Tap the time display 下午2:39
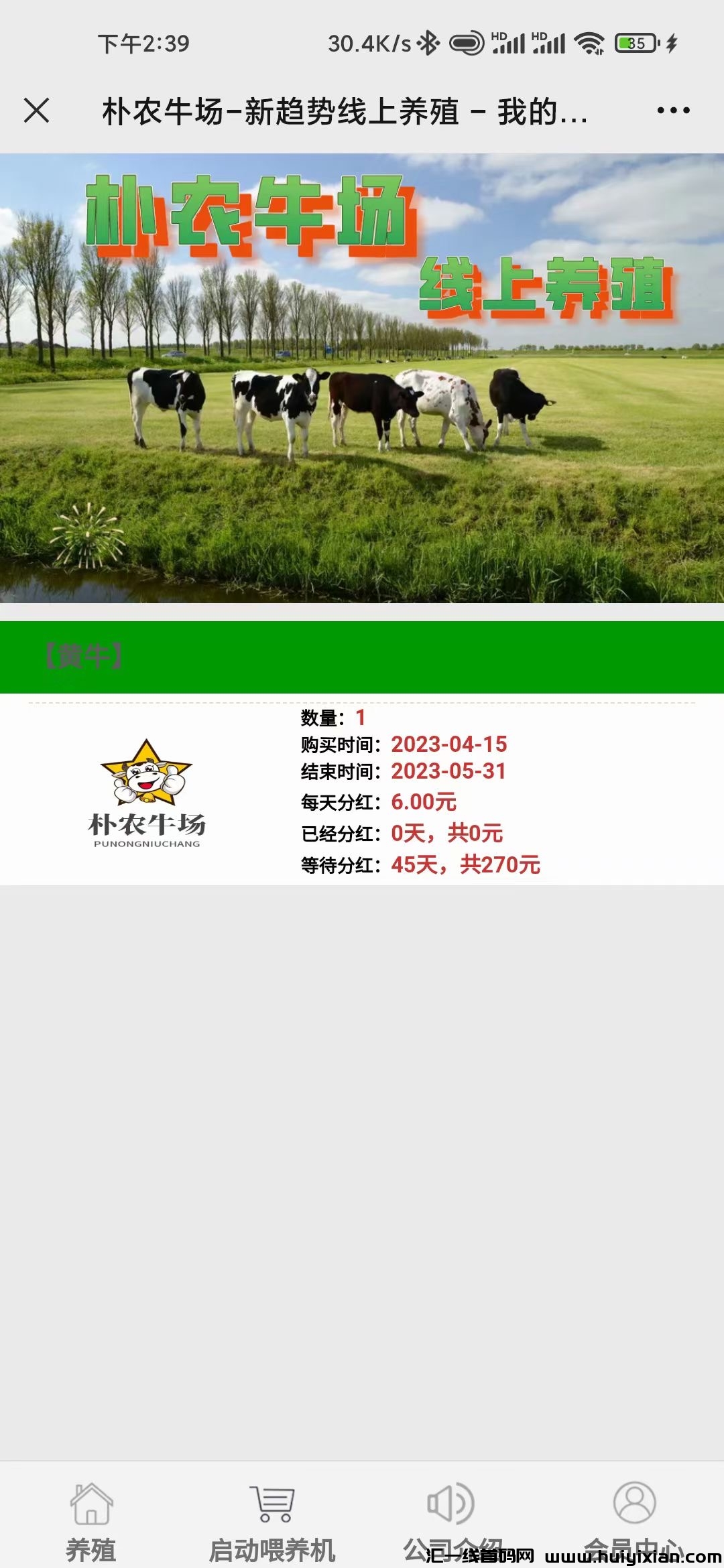This screenshot has height=1568, width=724. click(147, 42)
